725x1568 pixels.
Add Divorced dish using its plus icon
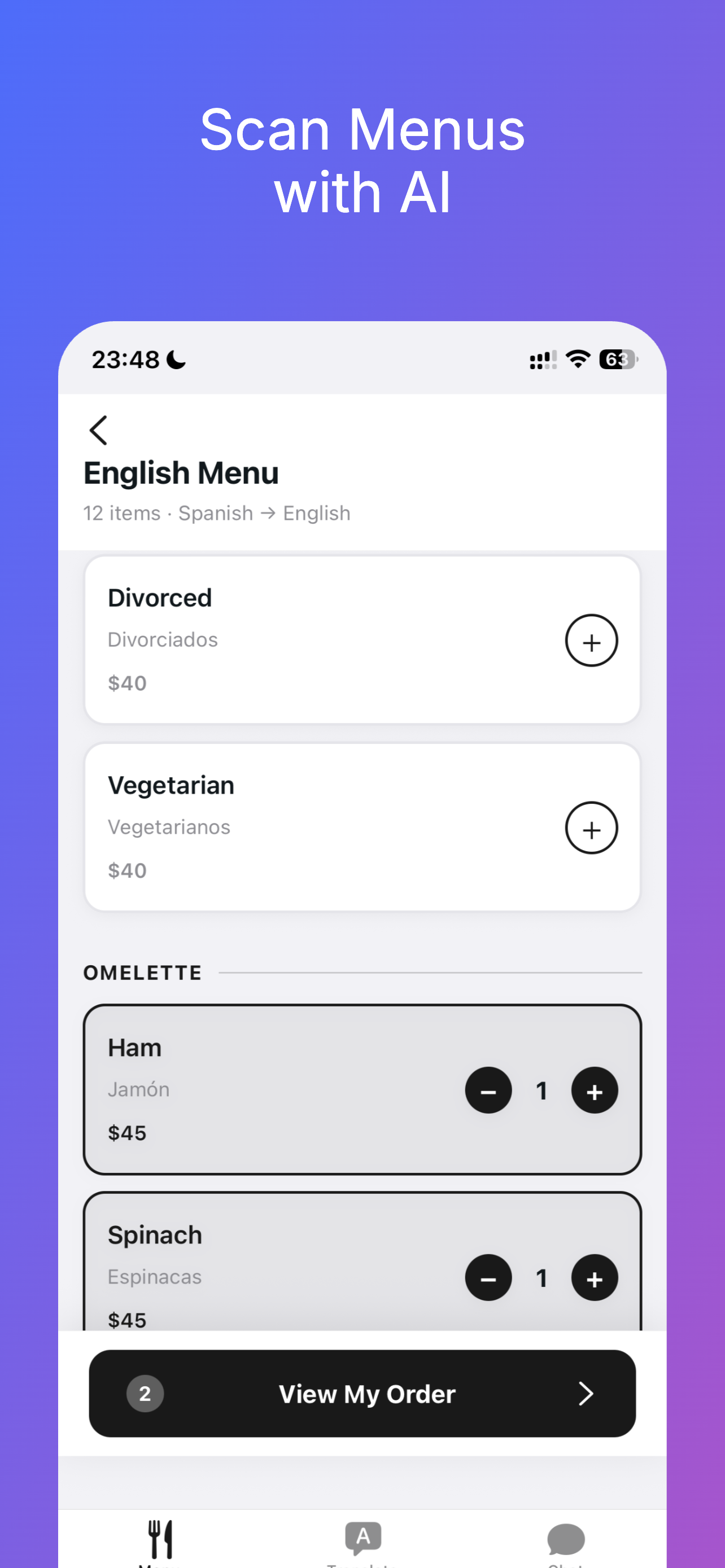(x=591, y=640)
